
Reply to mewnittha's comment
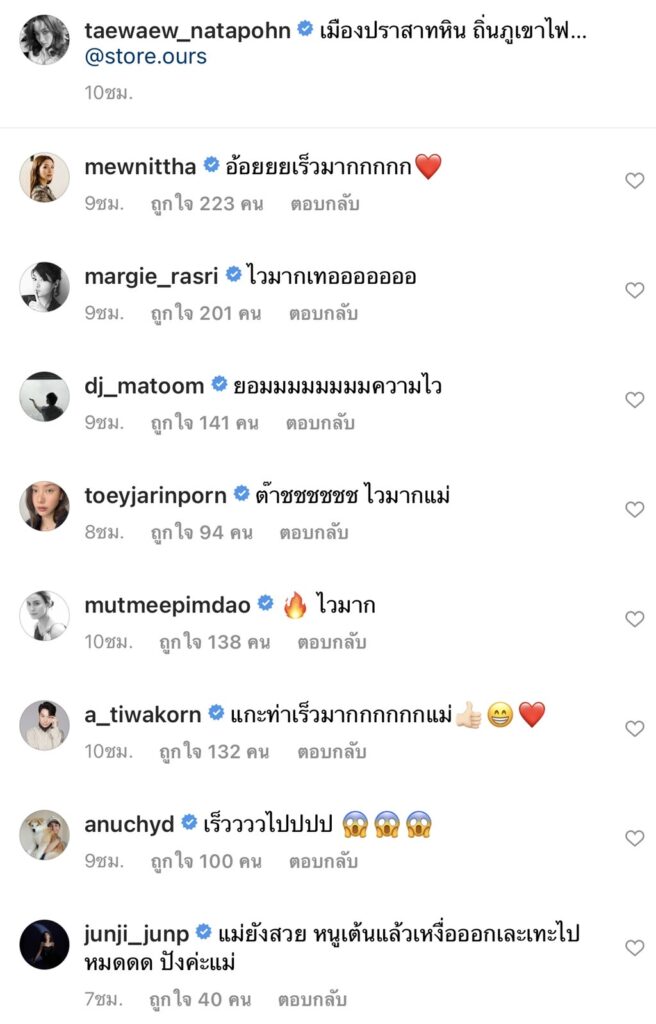click(325, 204)
